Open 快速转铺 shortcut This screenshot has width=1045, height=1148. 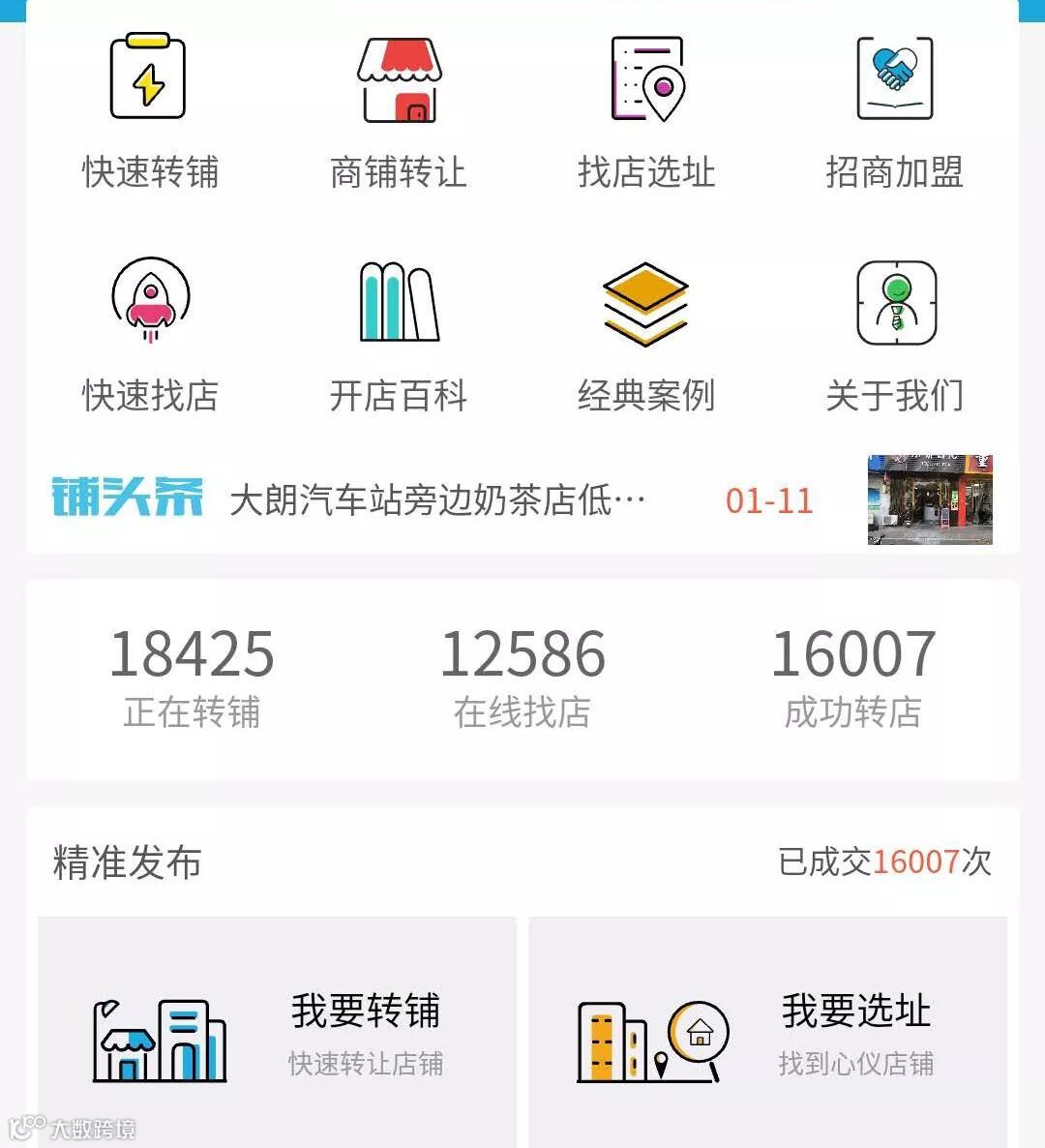[x=150, y=109]
